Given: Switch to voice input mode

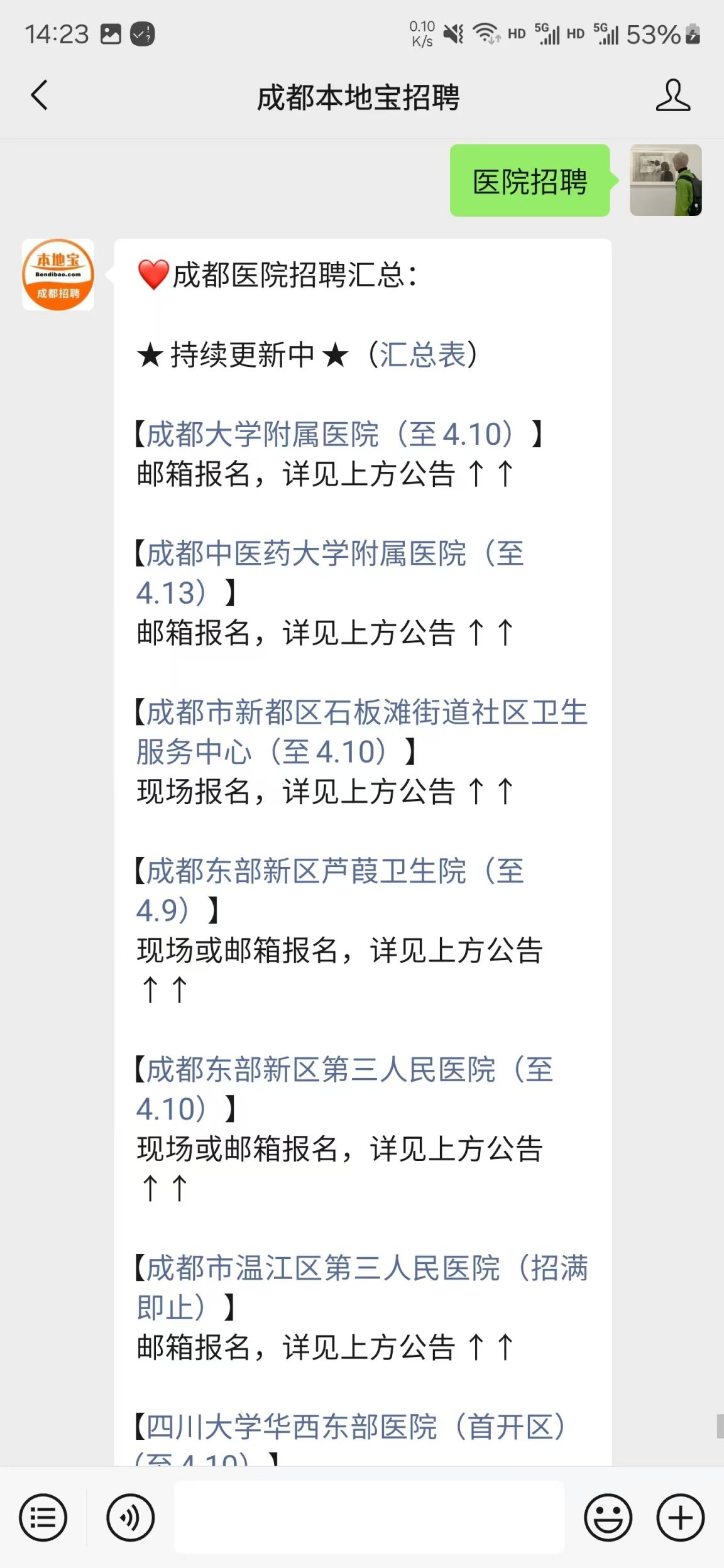Looking at the screenshot, I should tap(130, 1518).
